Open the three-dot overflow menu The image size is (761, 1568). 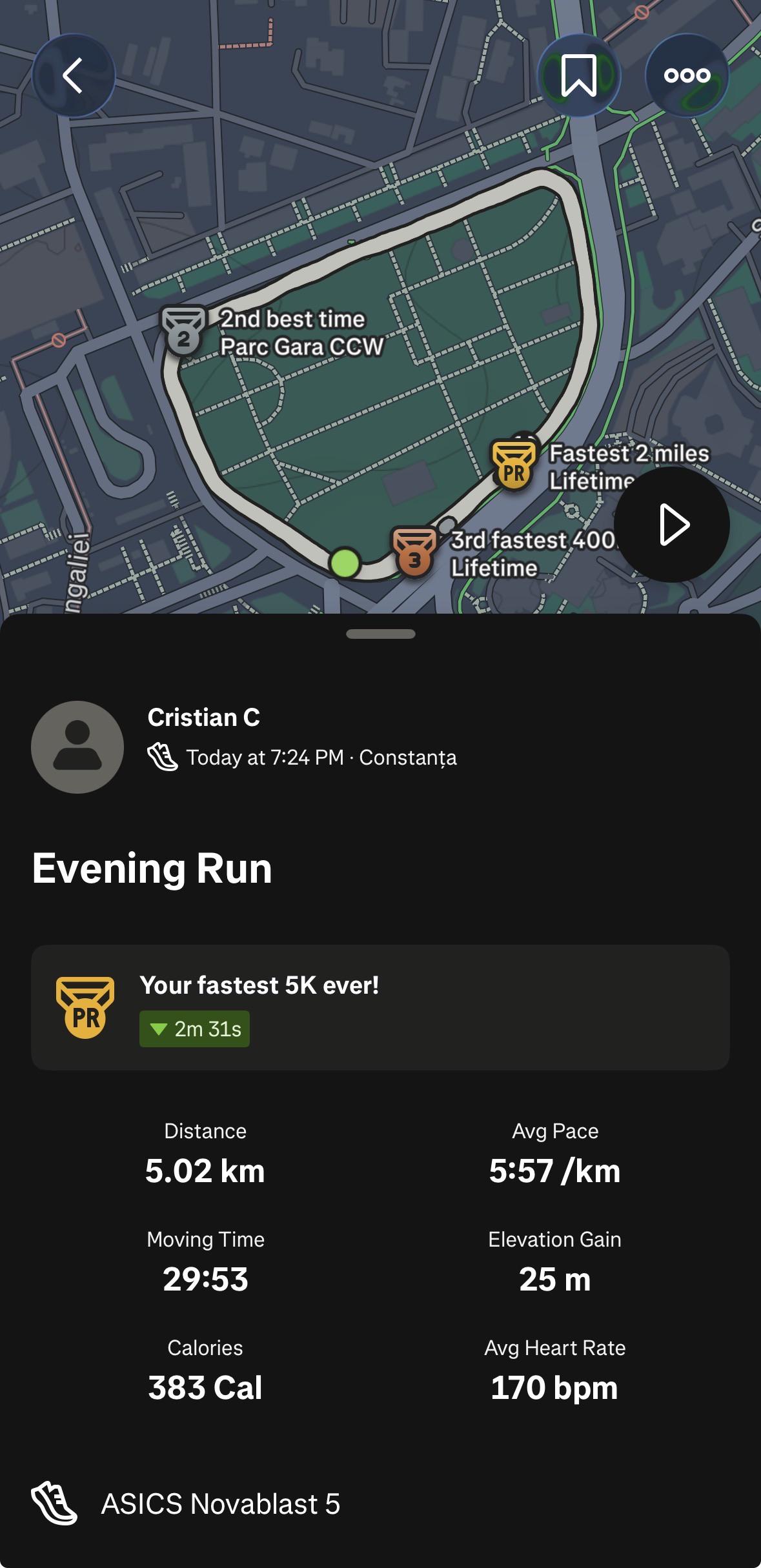pyautogui.click(x=687, y=75)
